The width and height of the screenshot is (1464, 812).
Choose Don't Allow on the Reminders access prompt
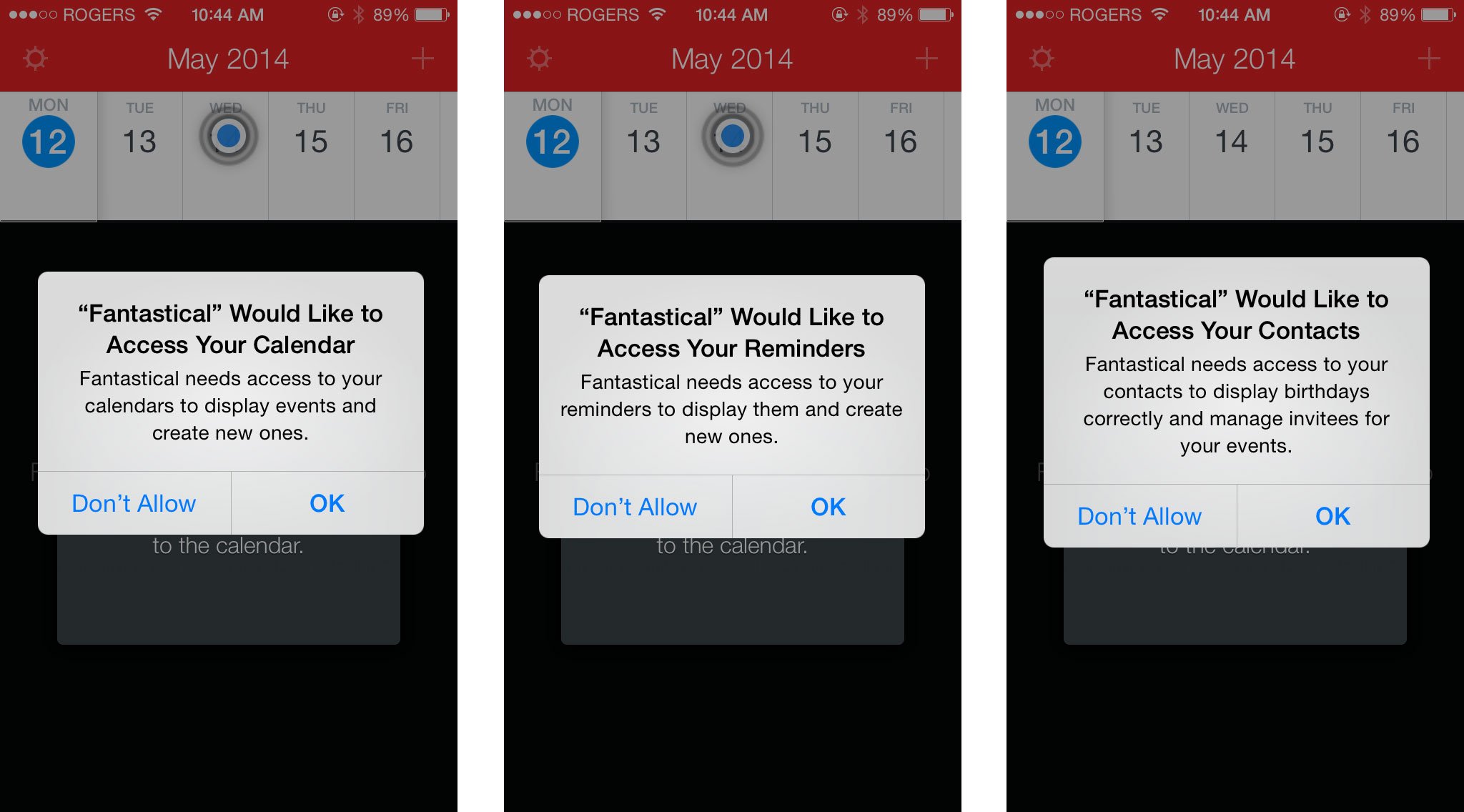tap(635, 507)
